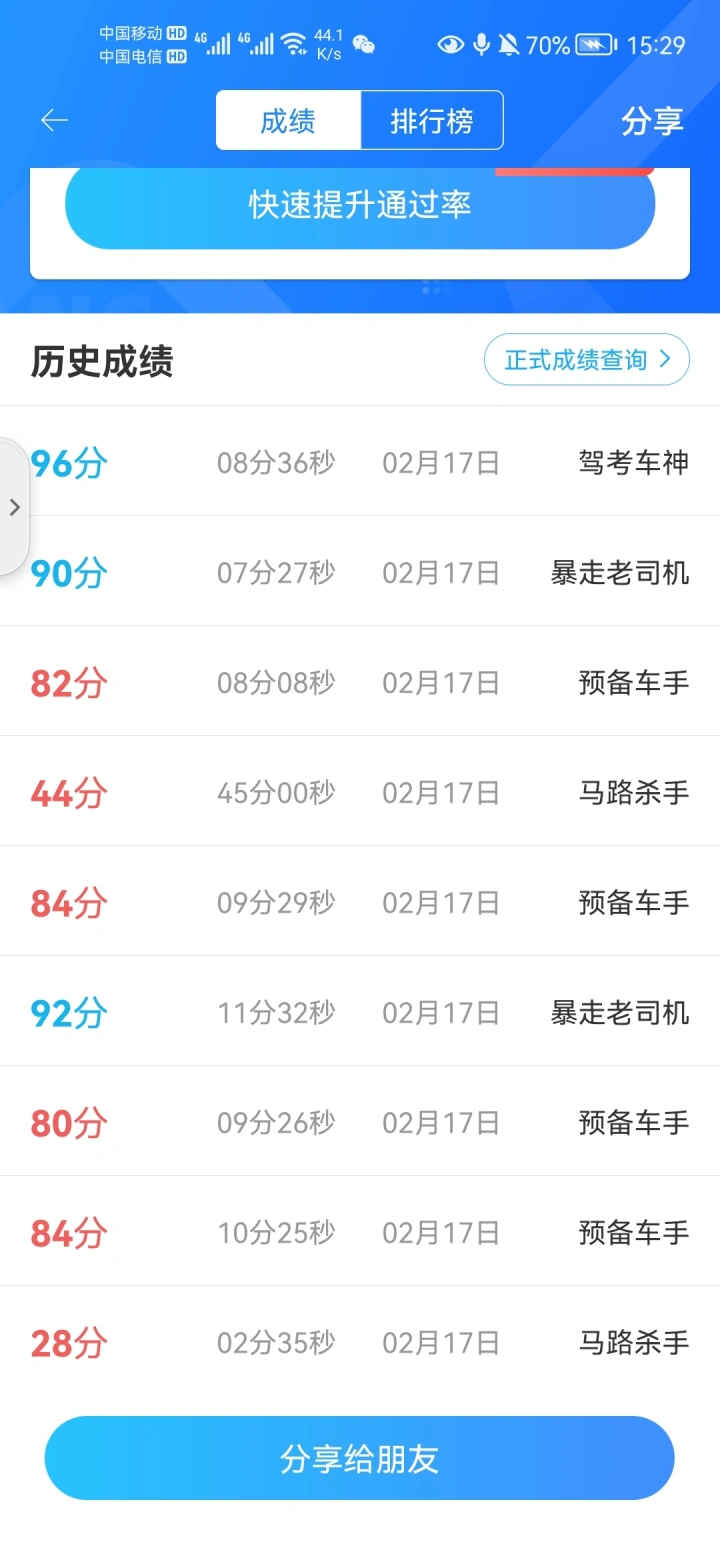720x1560 pixels.
Task: Open the 84分 10分25秒 record
Action: tap(360, 1232)
